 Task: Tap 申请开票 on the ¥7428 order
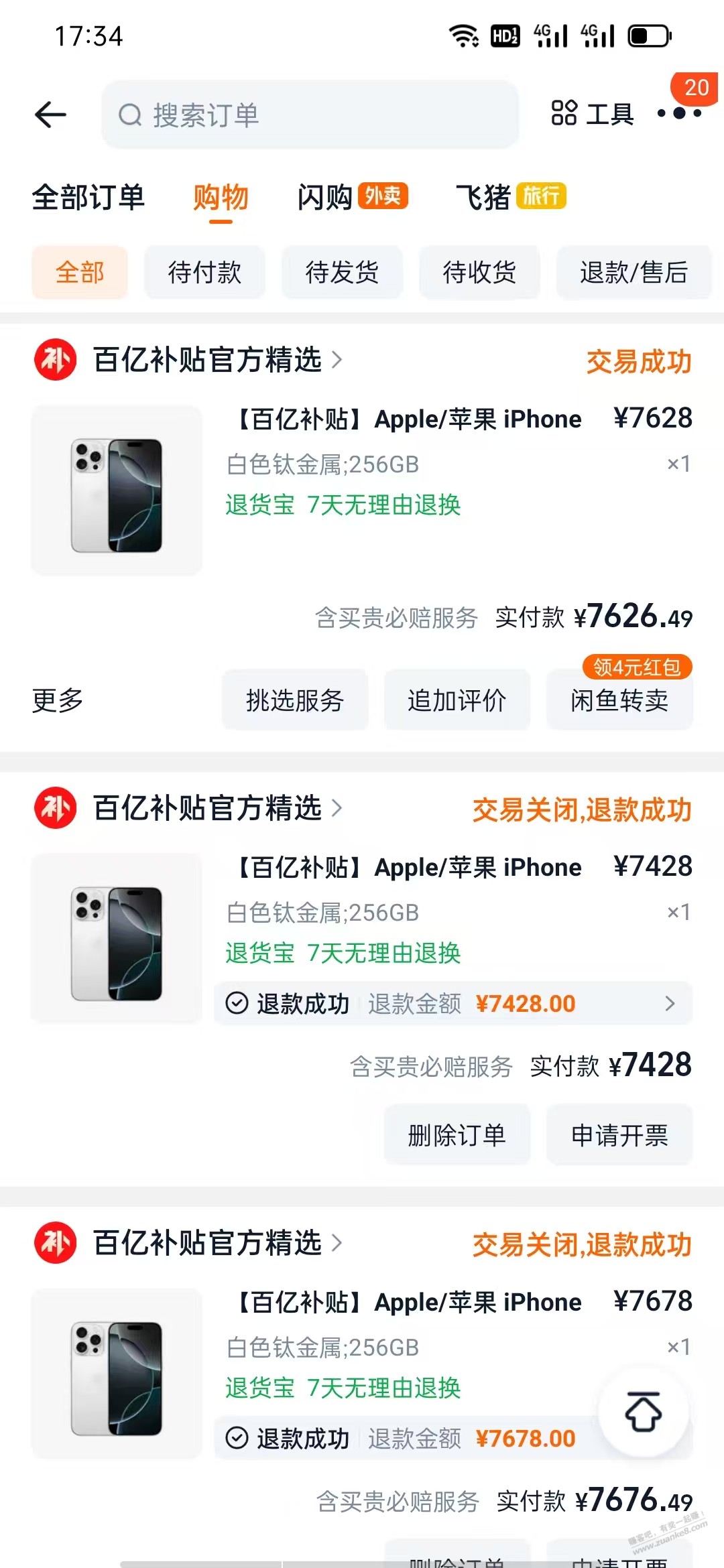tap(619, 1135)
